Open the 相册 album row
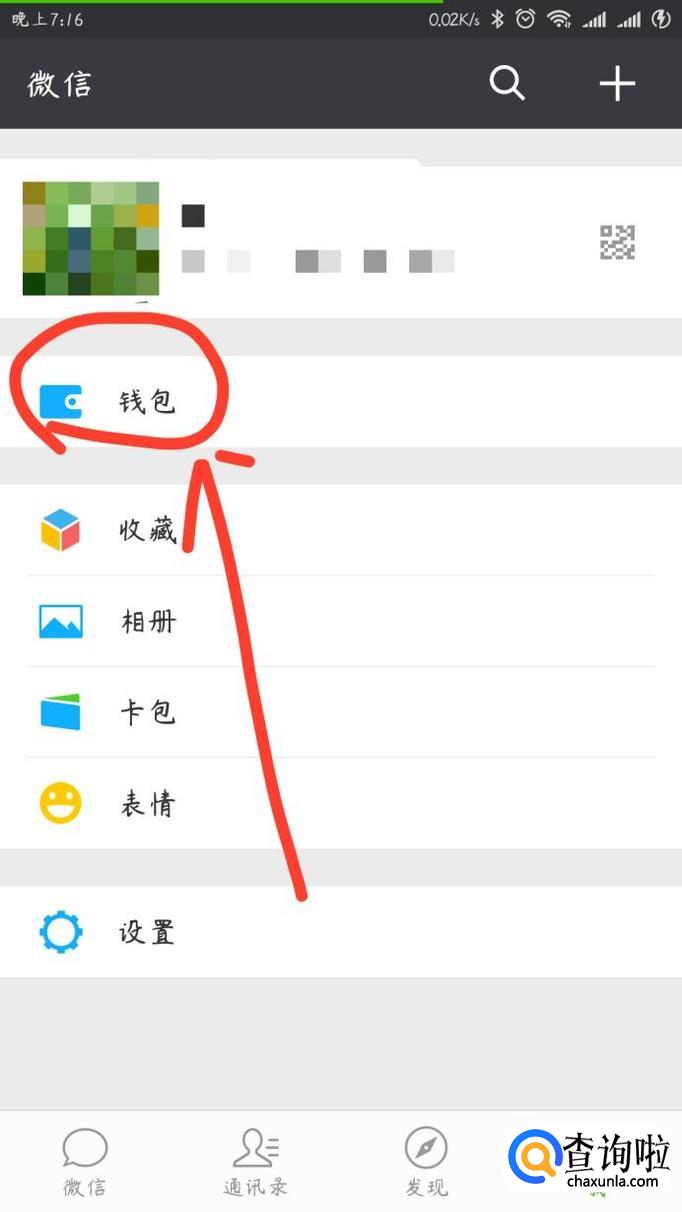The height and width of the screenshot is (1212, 682). tap(341, 621)
